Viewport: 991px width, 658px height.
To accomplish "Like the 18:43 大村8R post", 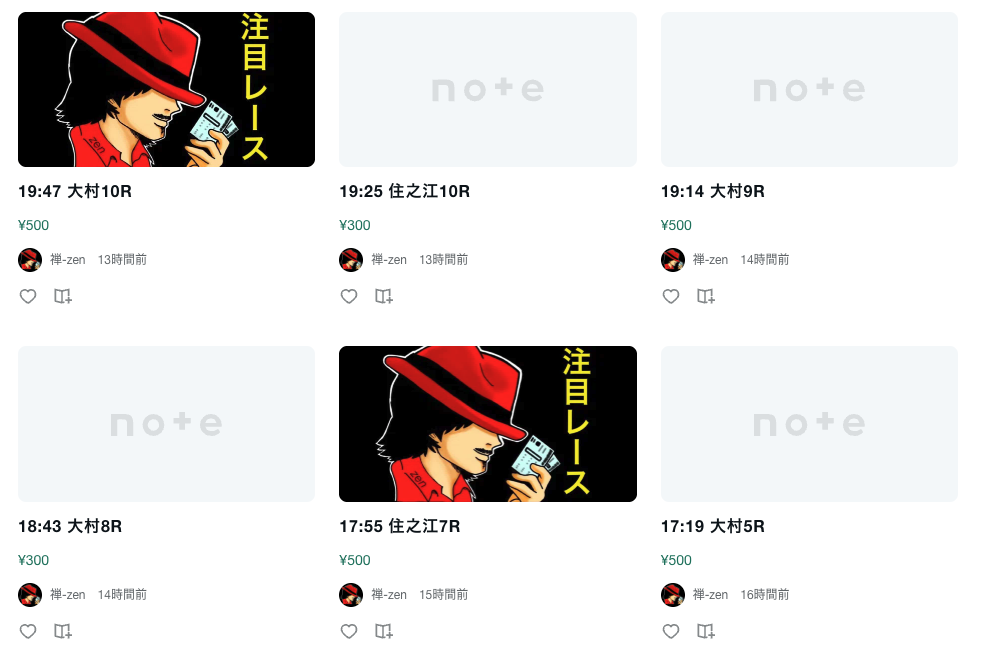I will point(28,631).
